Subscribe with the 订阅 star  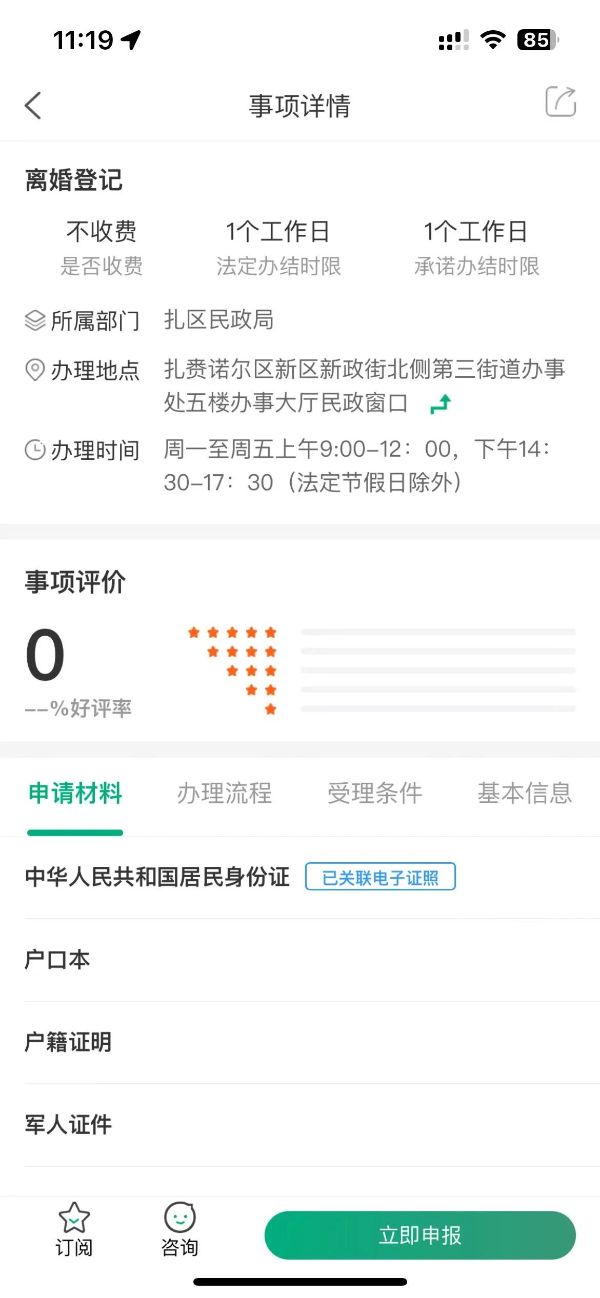[74, 1229]
